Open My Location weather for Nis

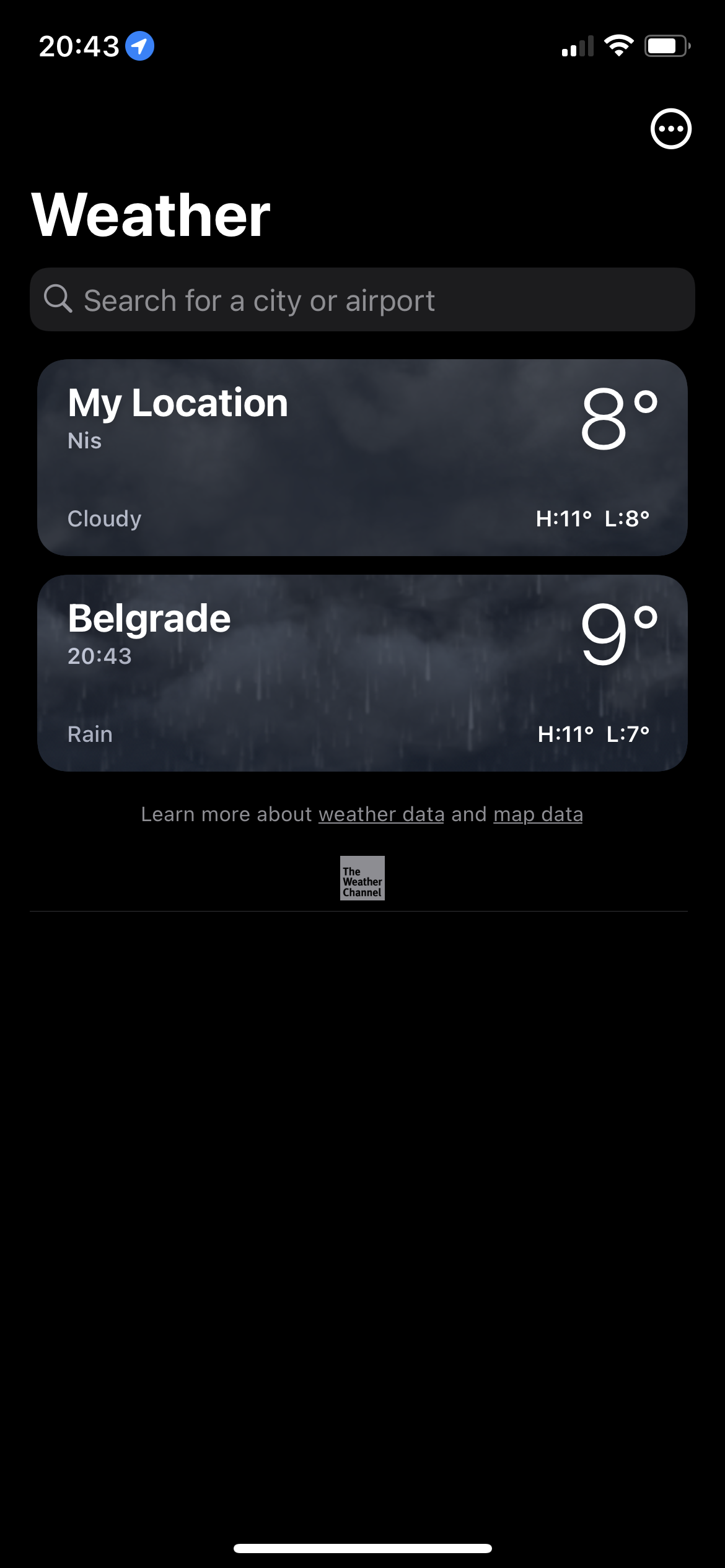coord(362,458)
